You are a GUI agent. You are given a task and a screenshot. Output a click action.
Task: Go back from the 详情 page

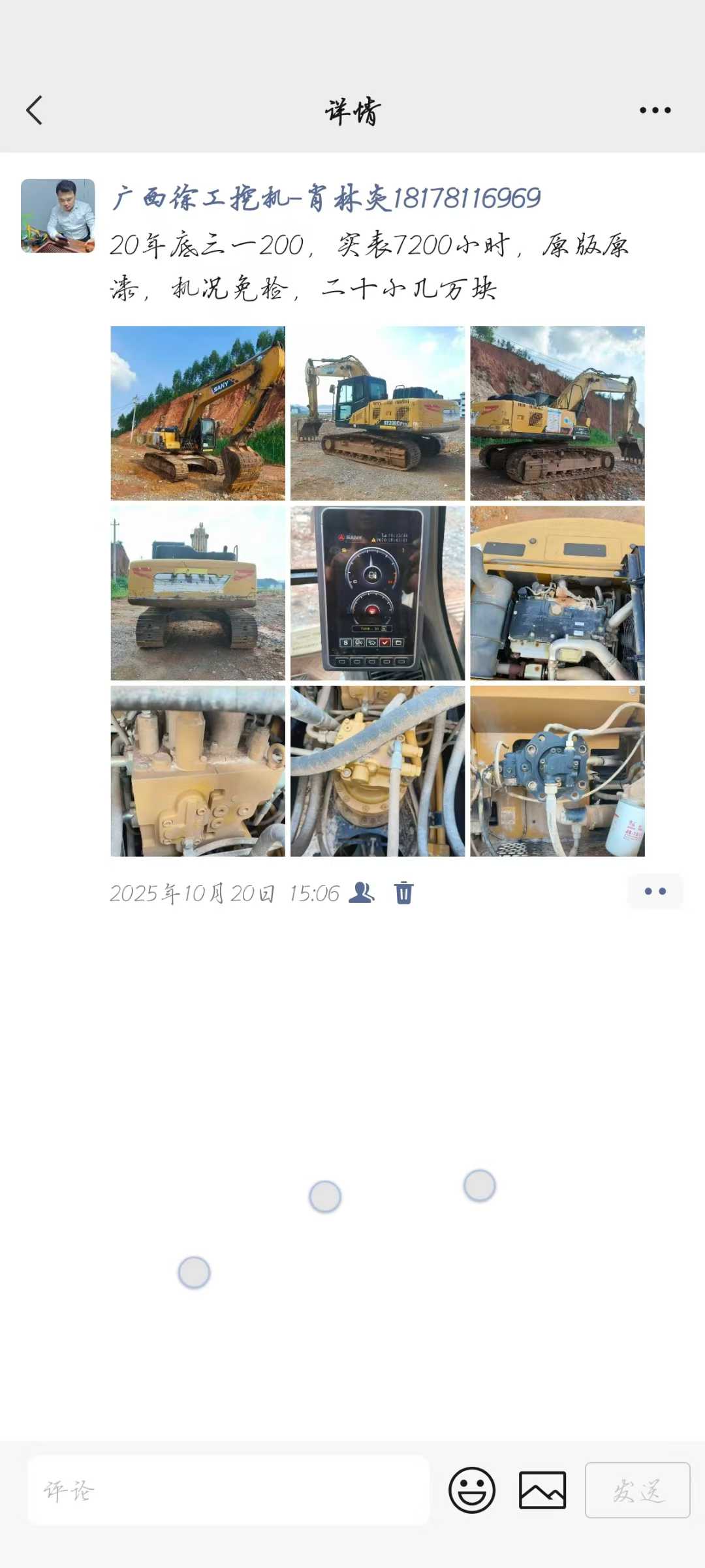coord(35,110)
